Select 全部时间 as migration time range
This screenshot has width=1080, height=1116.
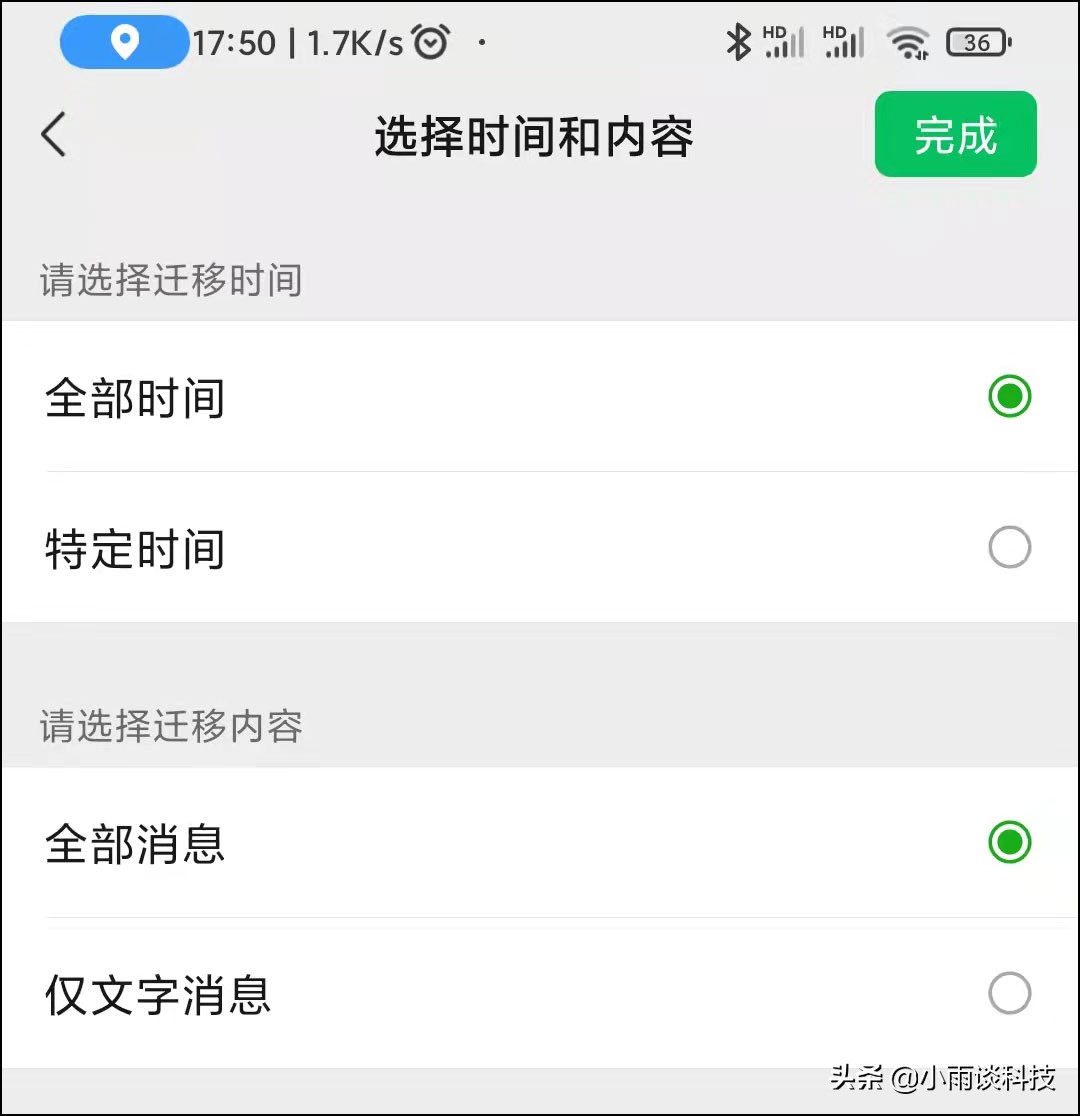[1010, 396]
